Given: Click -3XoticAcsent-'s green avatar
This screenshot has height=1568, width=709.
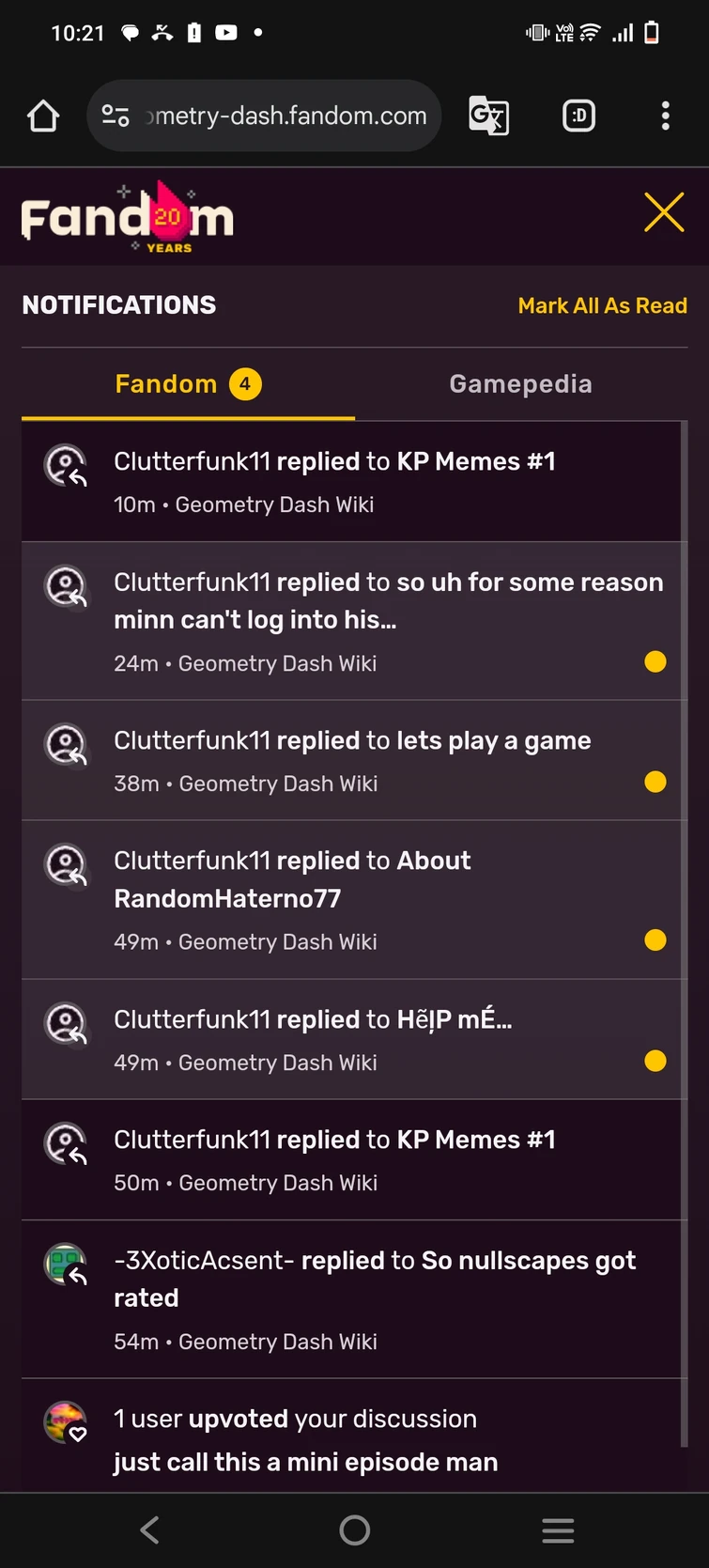Looking at the screenshot, I should 65,1264.
